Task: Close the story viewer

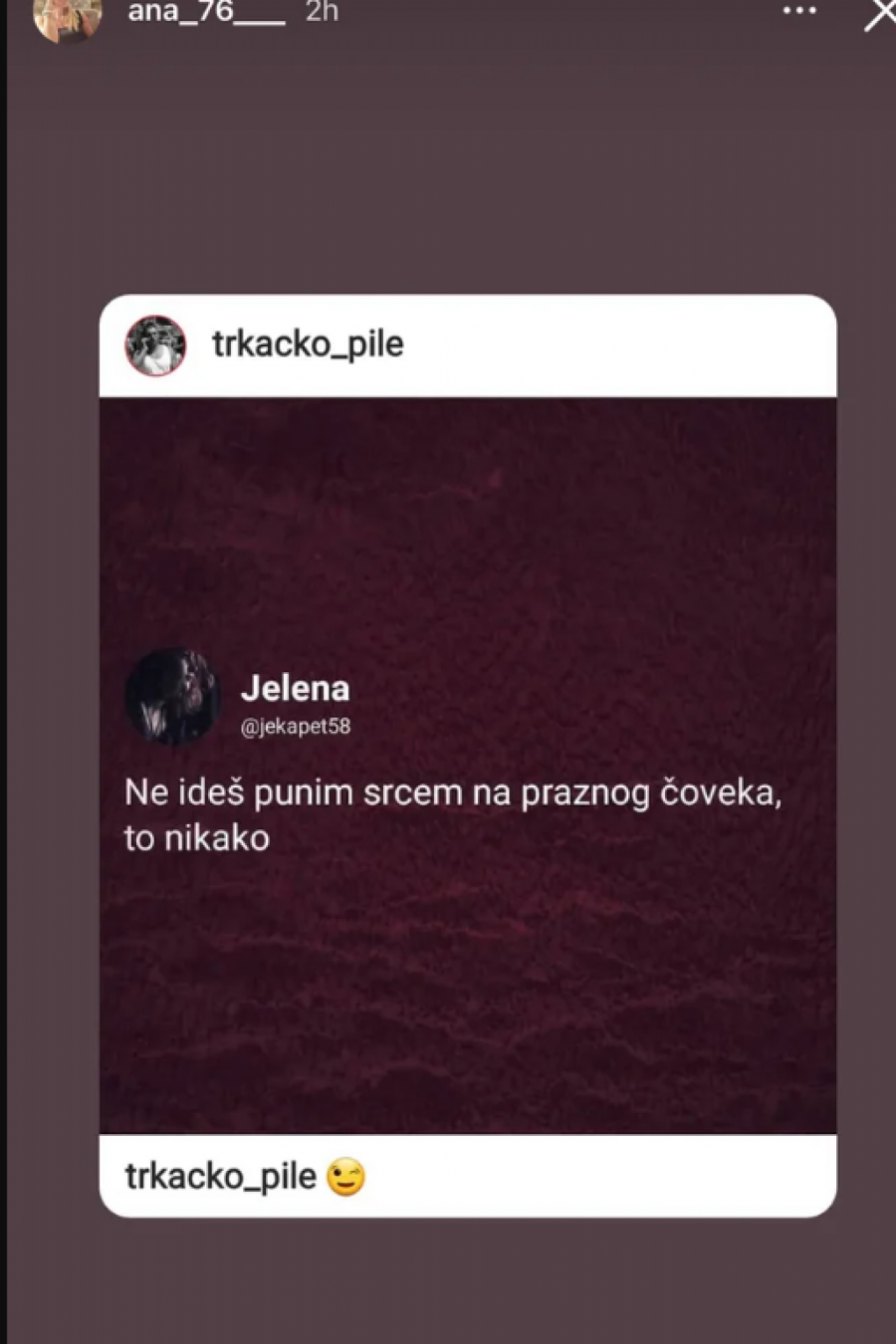Action: 880,14
